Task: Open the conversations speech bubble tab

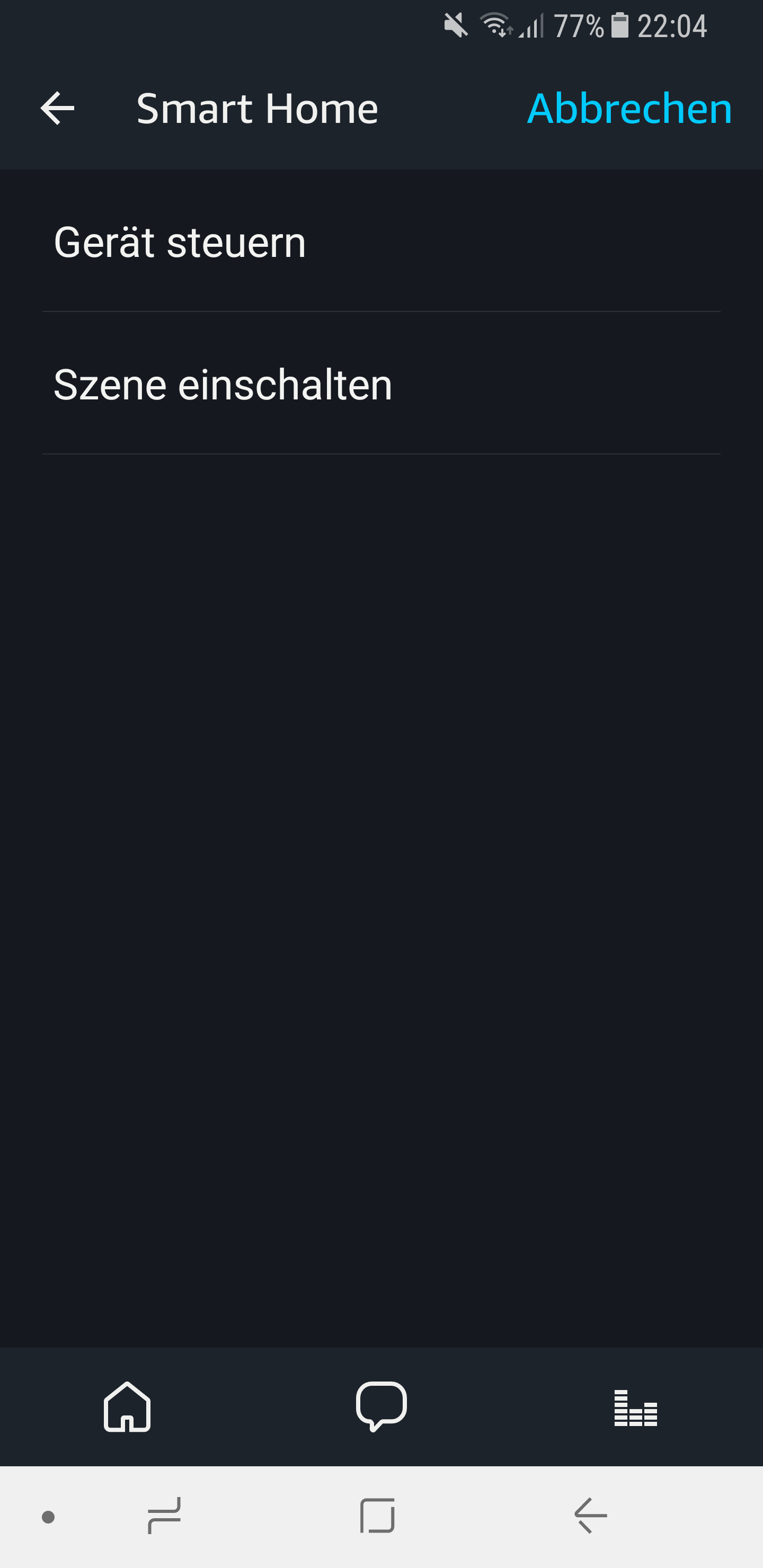Action: tap(381, 1406)
